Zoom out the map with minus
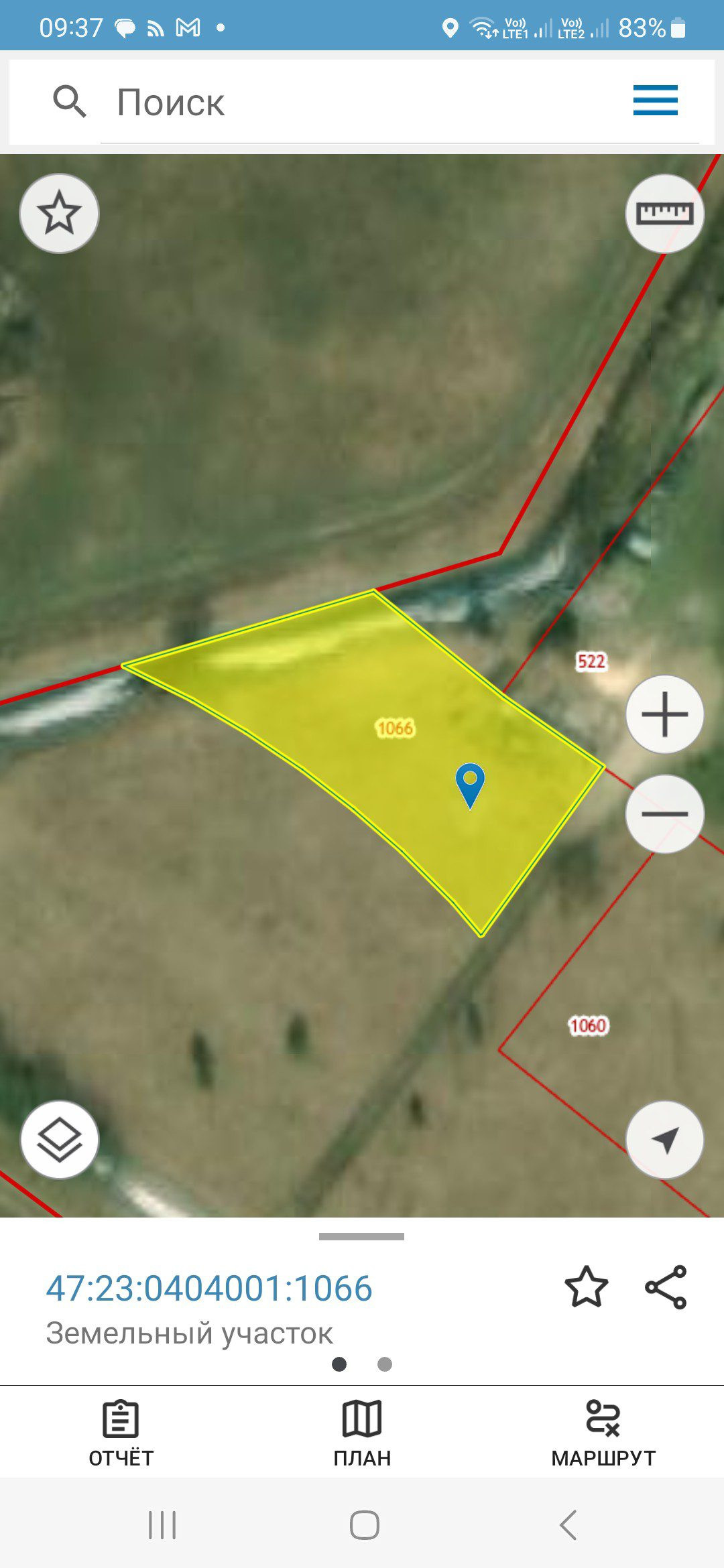The width and height of the screenshot is (724, 1568). tap(664, 814)
